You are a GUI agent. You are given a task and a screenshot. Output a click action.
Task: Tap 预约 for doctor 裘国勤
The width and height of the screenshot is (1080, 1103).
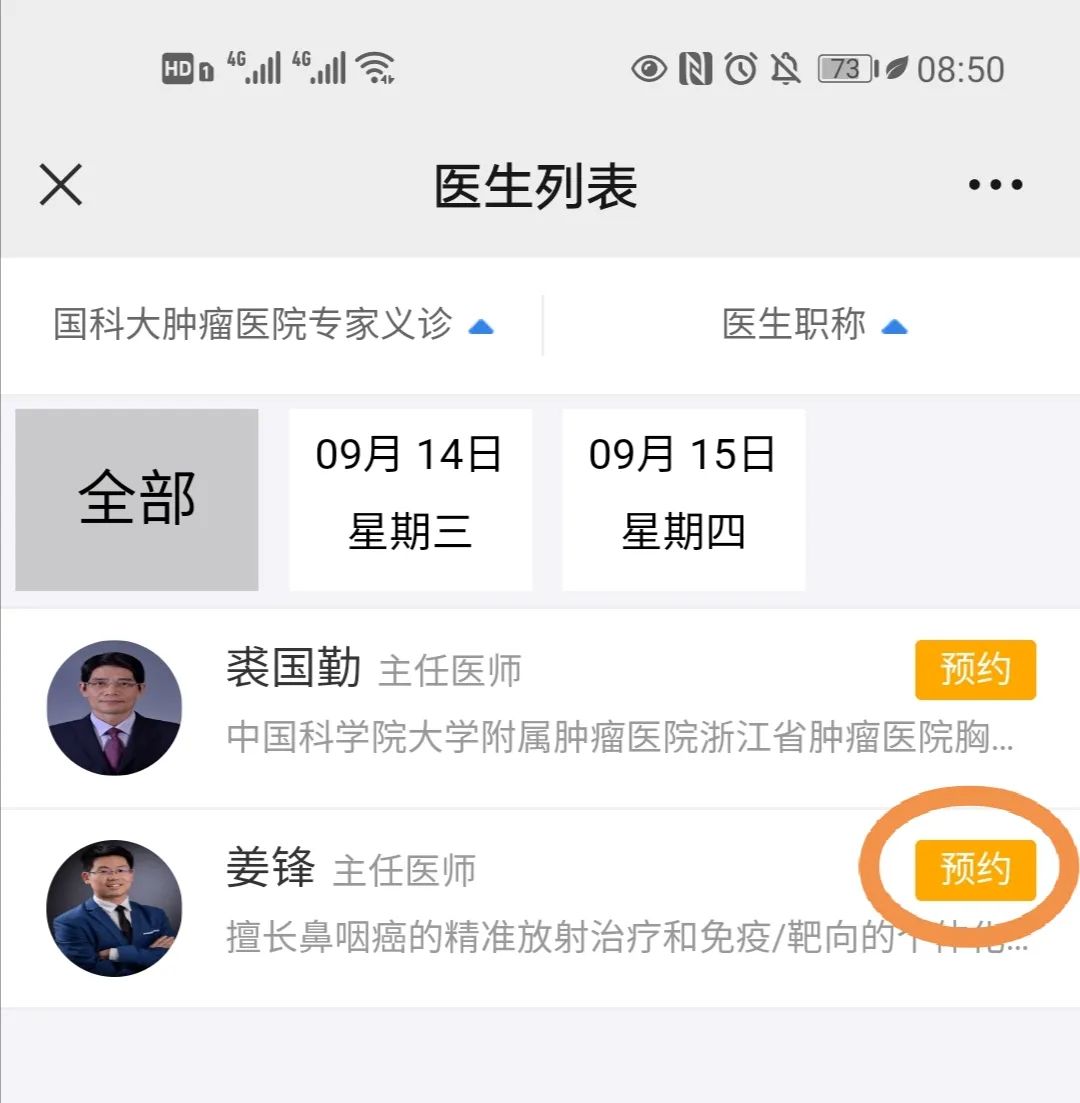coord(975,670)
